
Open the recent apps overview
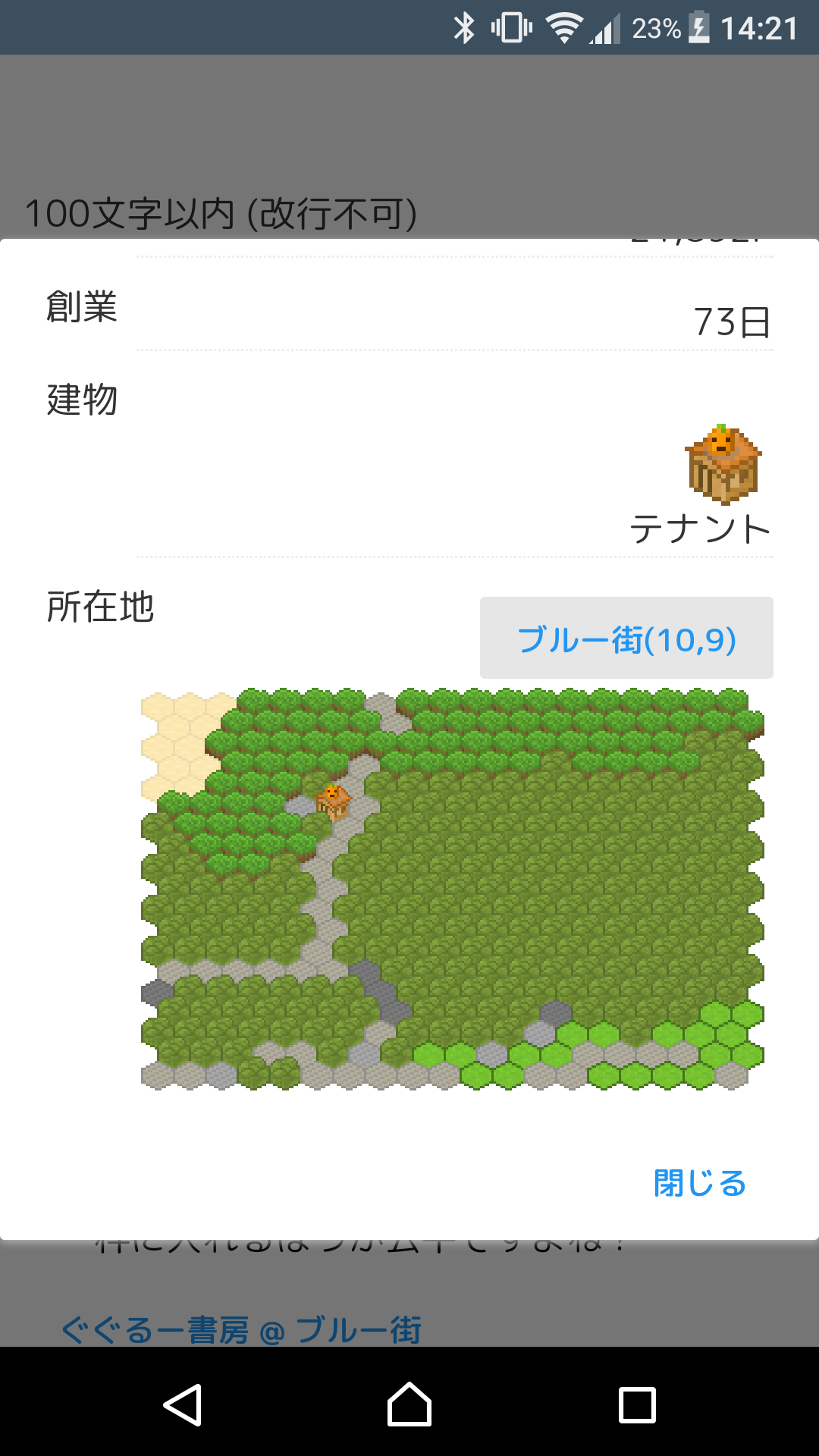click(x=637, y=1405)
